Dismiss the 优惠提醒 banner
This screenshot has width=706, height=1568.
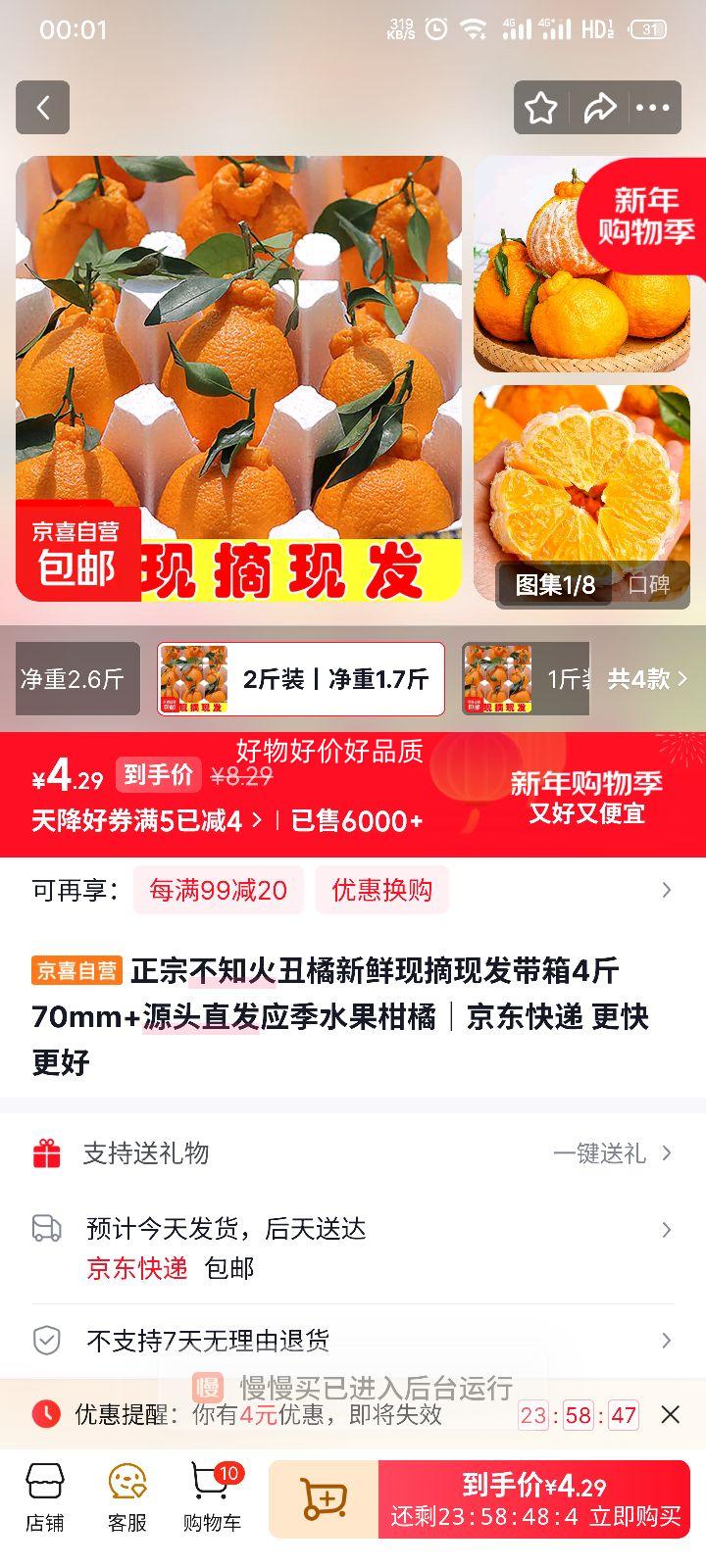click(x=671, y=1414)
